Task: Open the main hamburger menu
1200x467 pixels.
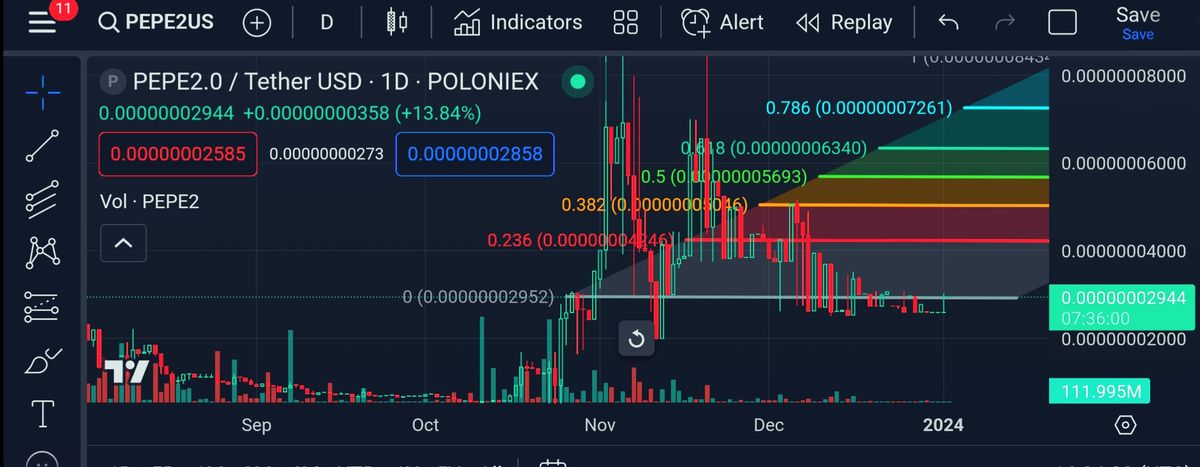Action: [x=42, y=22]
